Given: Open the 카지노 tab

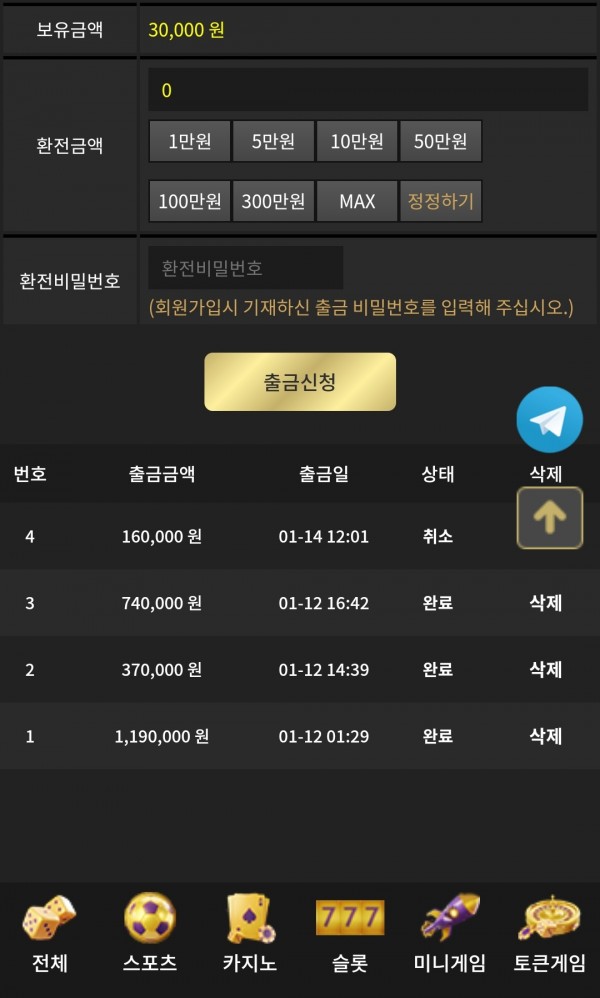Looking at the screenshot, I should coord(250,935).
